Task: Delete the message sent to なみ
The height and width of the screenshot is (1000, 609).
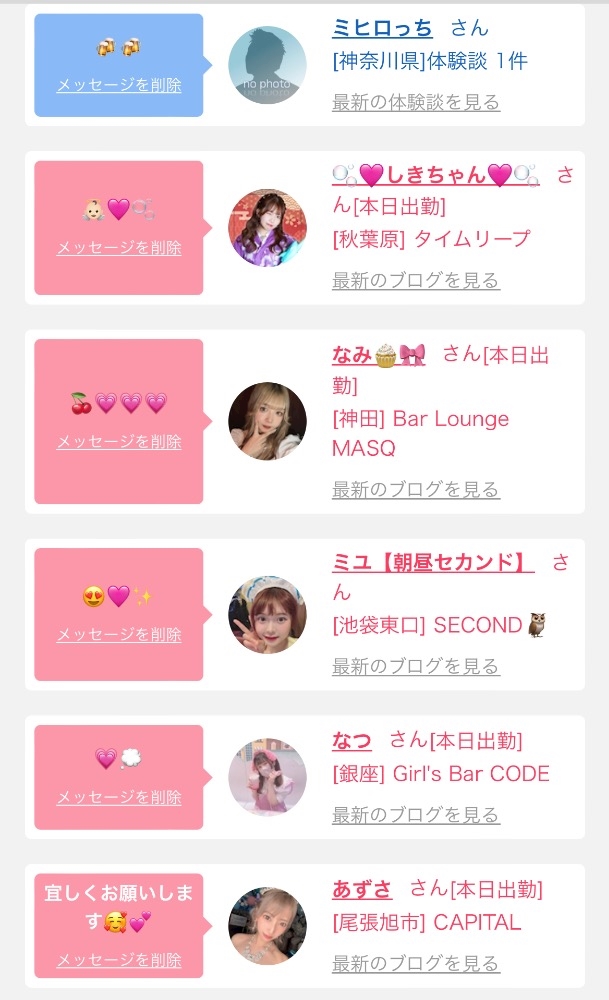Action: pyautogui.click(x=119, y=442)
